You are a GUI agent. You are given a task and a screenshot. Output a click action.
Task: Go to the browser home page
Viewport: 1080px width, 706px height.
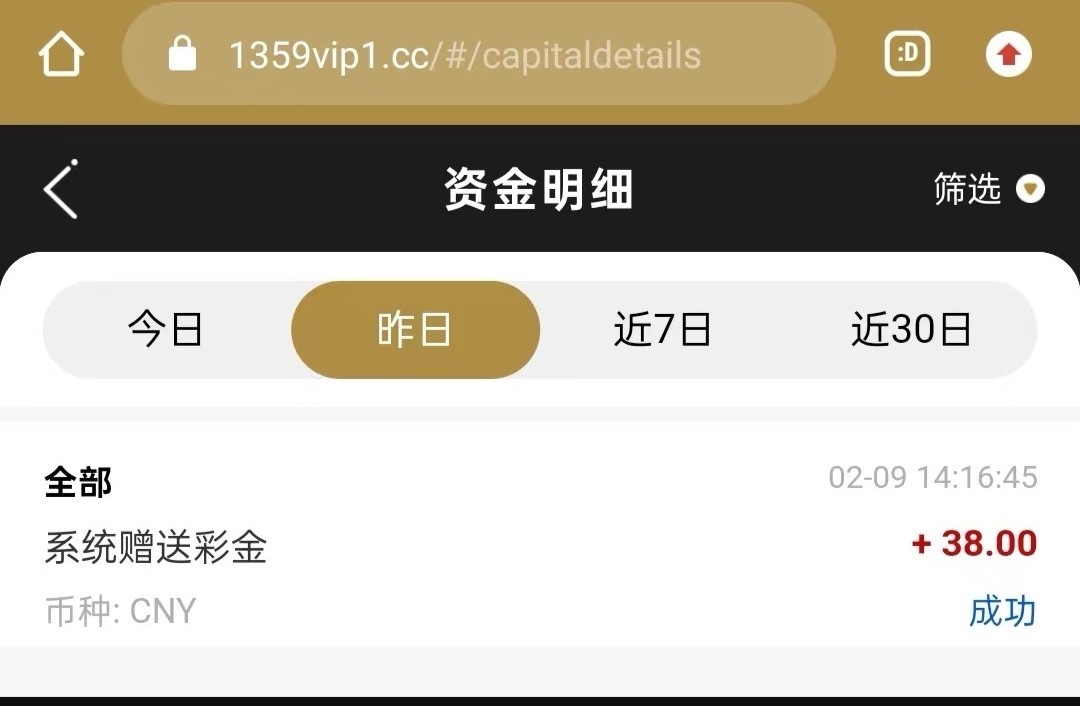click(x=60, y=55)
